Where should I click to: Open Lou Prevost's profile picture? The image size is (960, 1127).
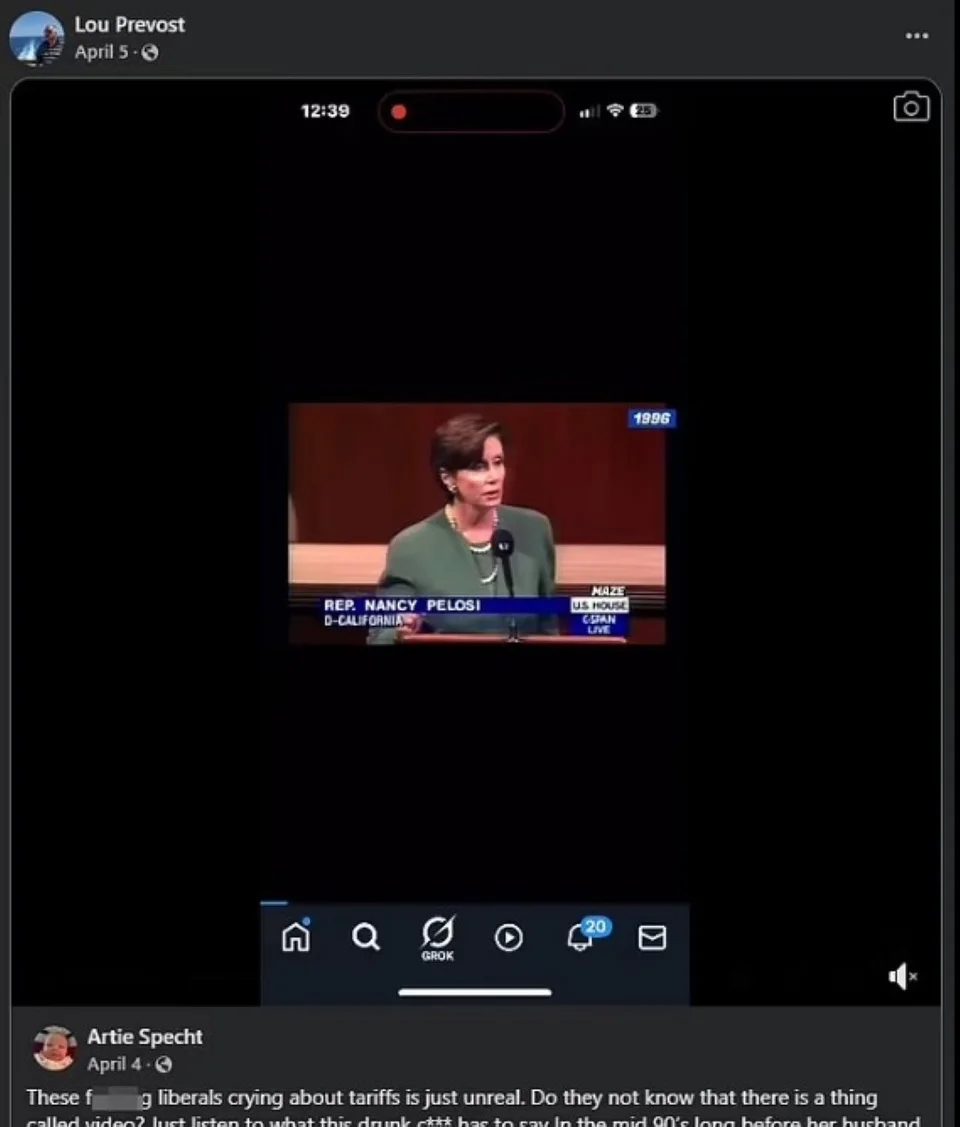coord(37,38)
